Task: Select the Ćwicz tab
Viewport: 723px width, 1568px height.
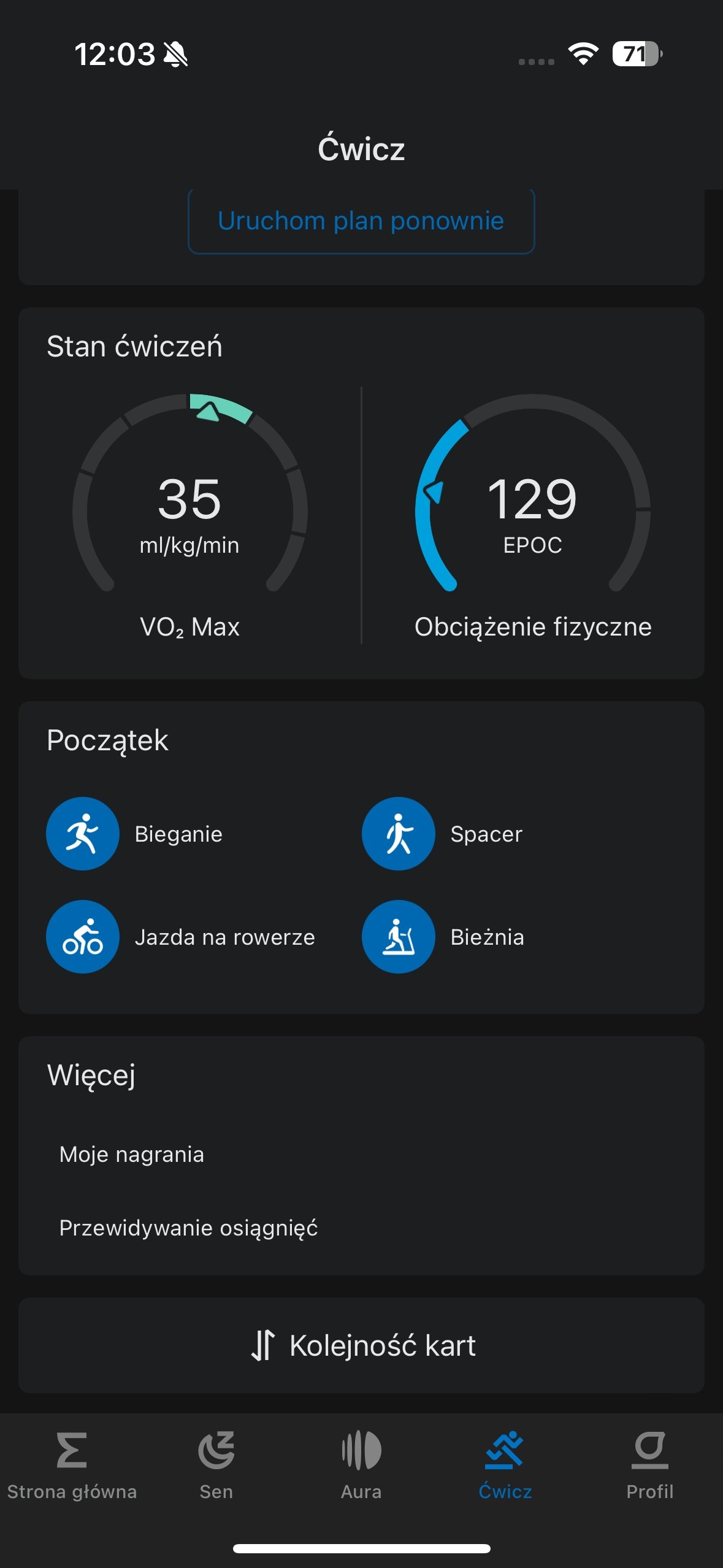Action: pyautogui.click(x=505, y=1465)
